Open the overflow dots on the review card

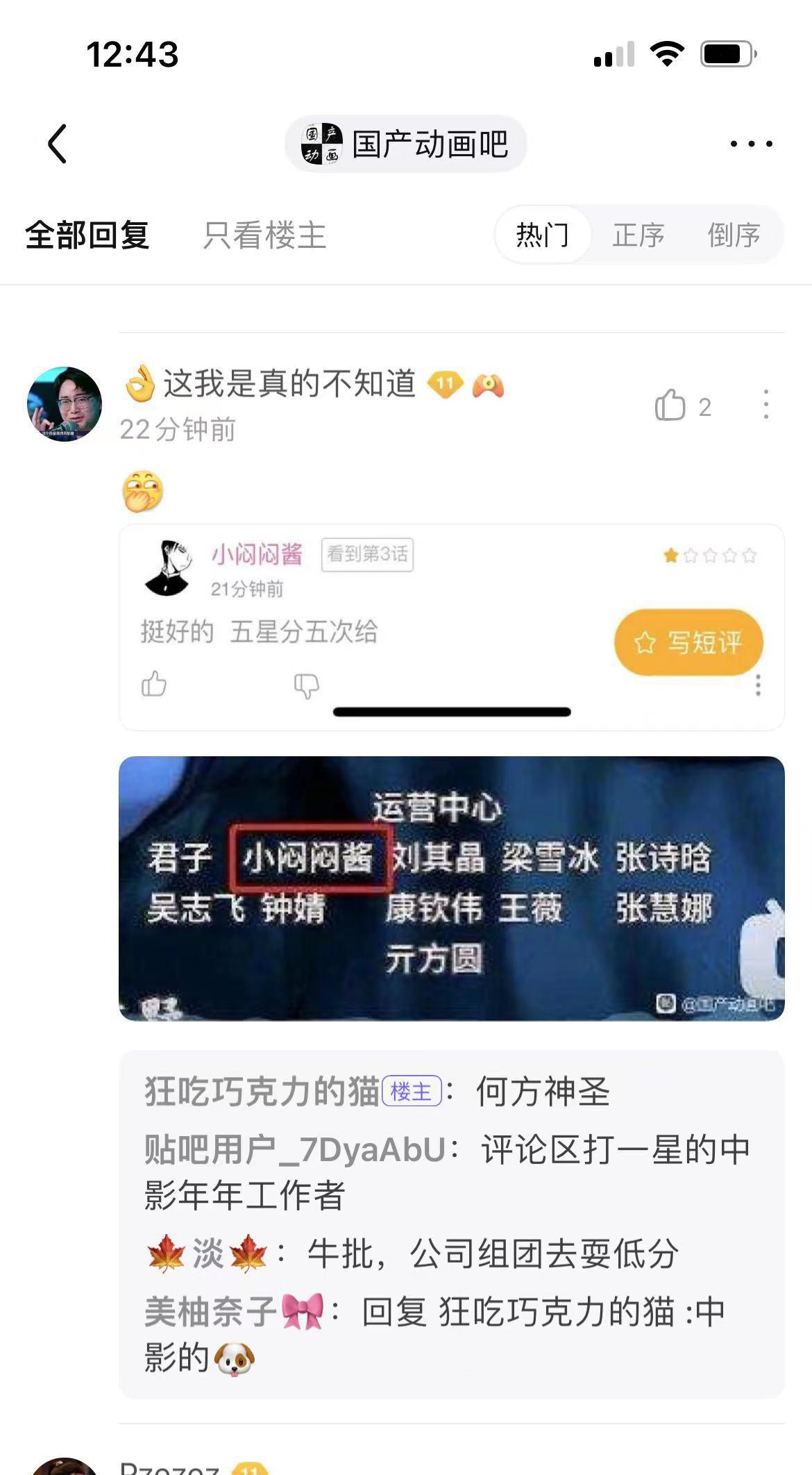click(759, 686)
